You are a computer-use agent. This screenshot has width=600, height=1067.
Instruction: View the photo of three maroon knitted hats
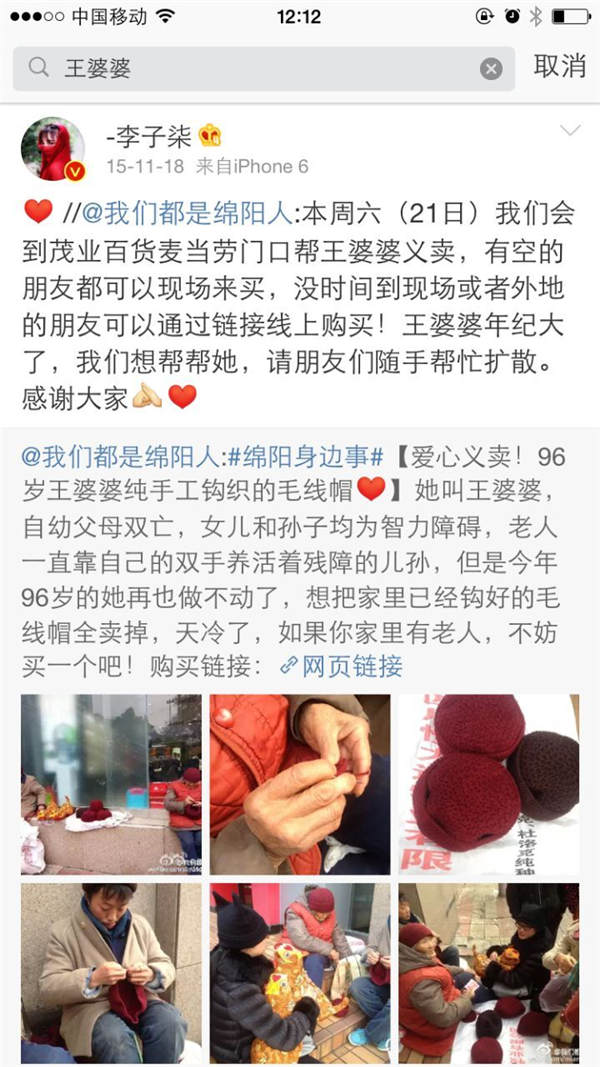pyautogui.click(x=488, y=783)
